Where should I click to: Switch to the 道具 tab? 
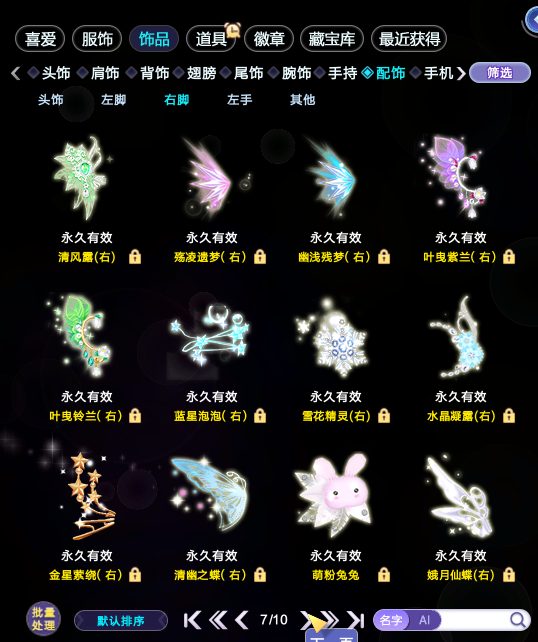(x=211, y=39)
